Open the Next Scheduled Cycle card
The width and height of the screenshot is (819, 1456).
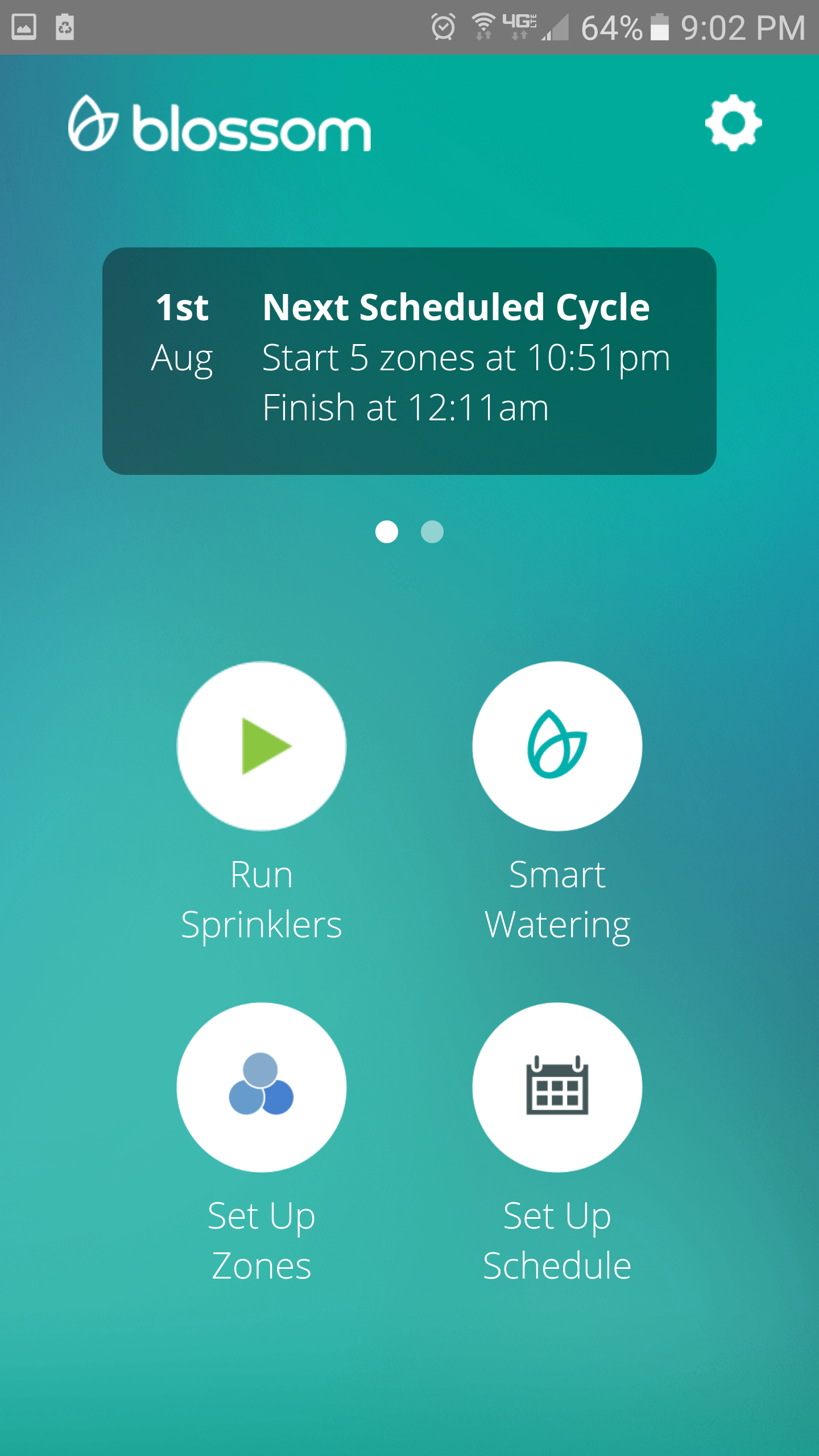click(x=409, y=361)
